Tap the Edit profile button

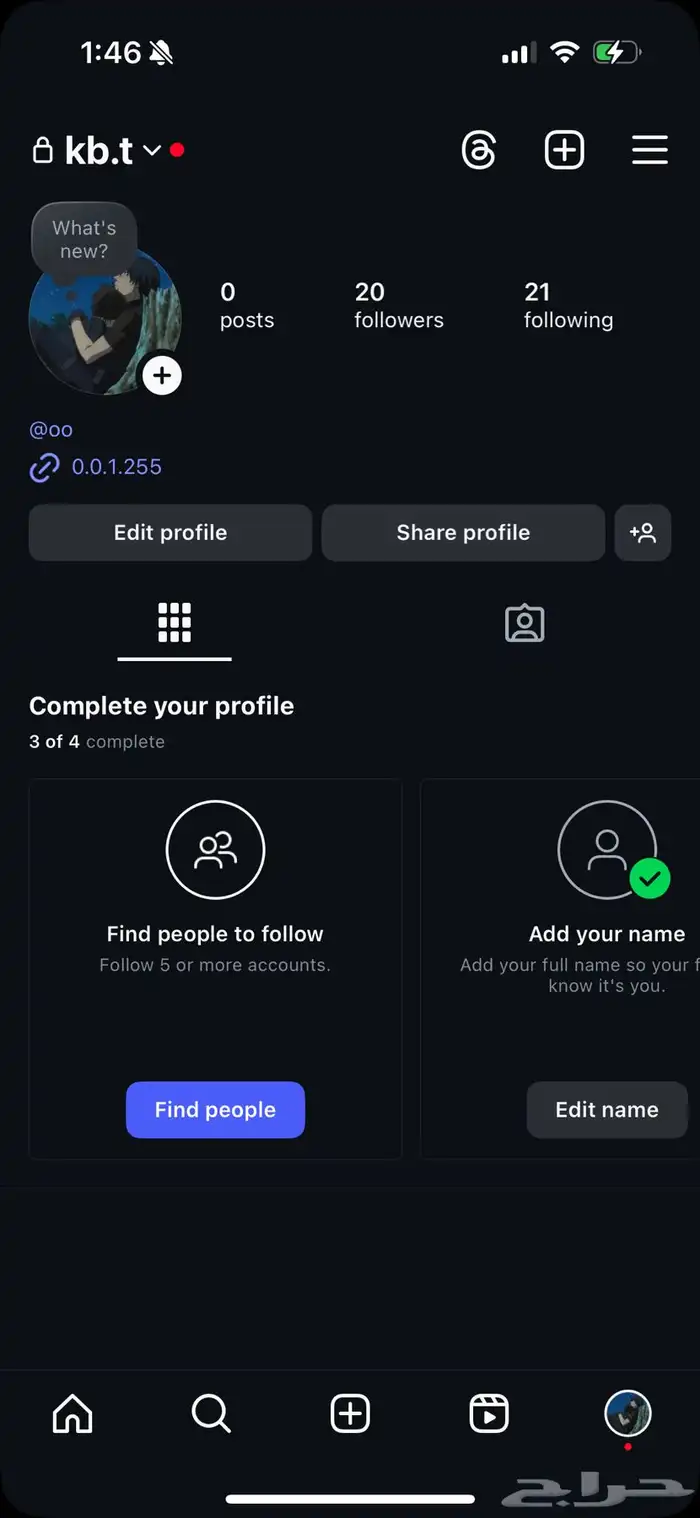click(170, 533)
